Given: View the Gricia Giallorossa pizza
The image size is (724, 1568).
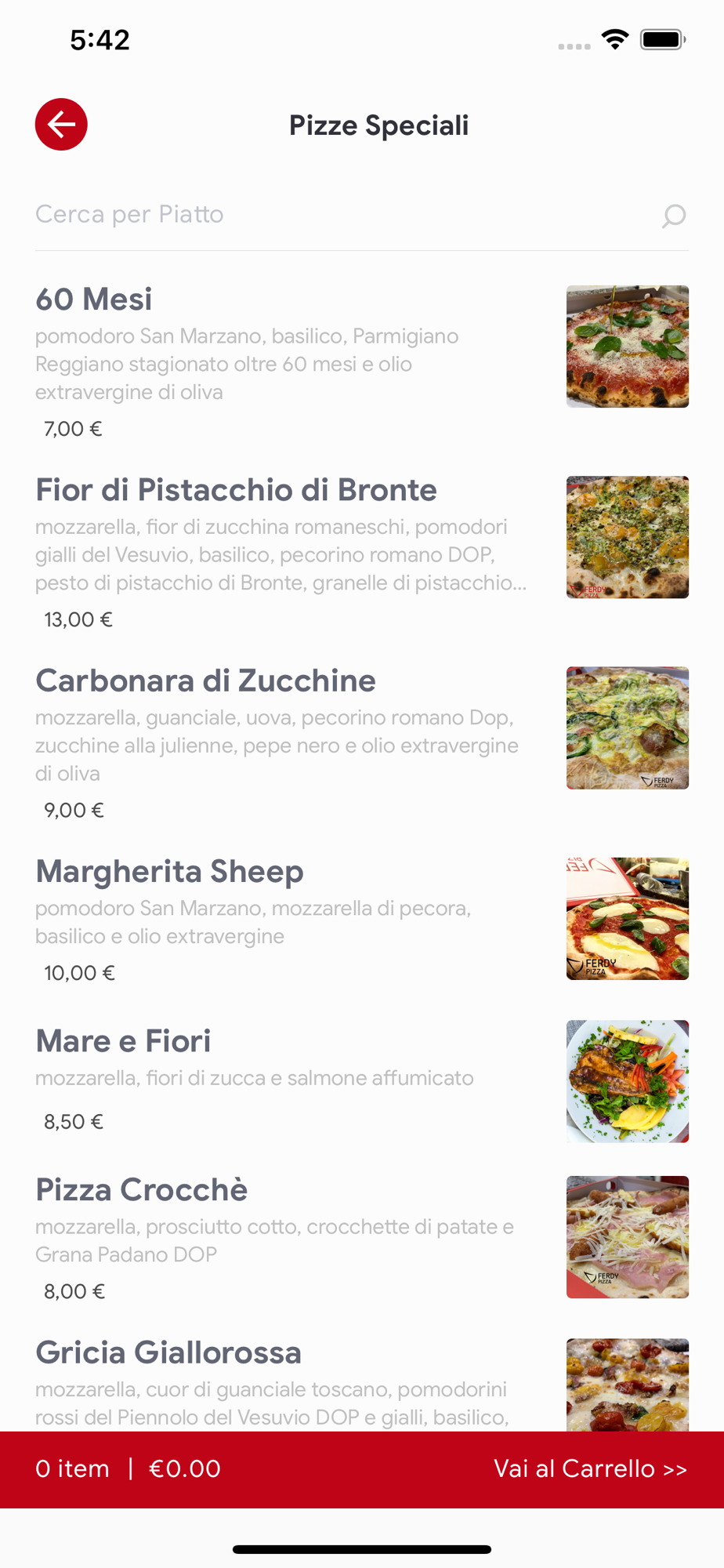Looking at the screenshot, I should point(168,1353).
